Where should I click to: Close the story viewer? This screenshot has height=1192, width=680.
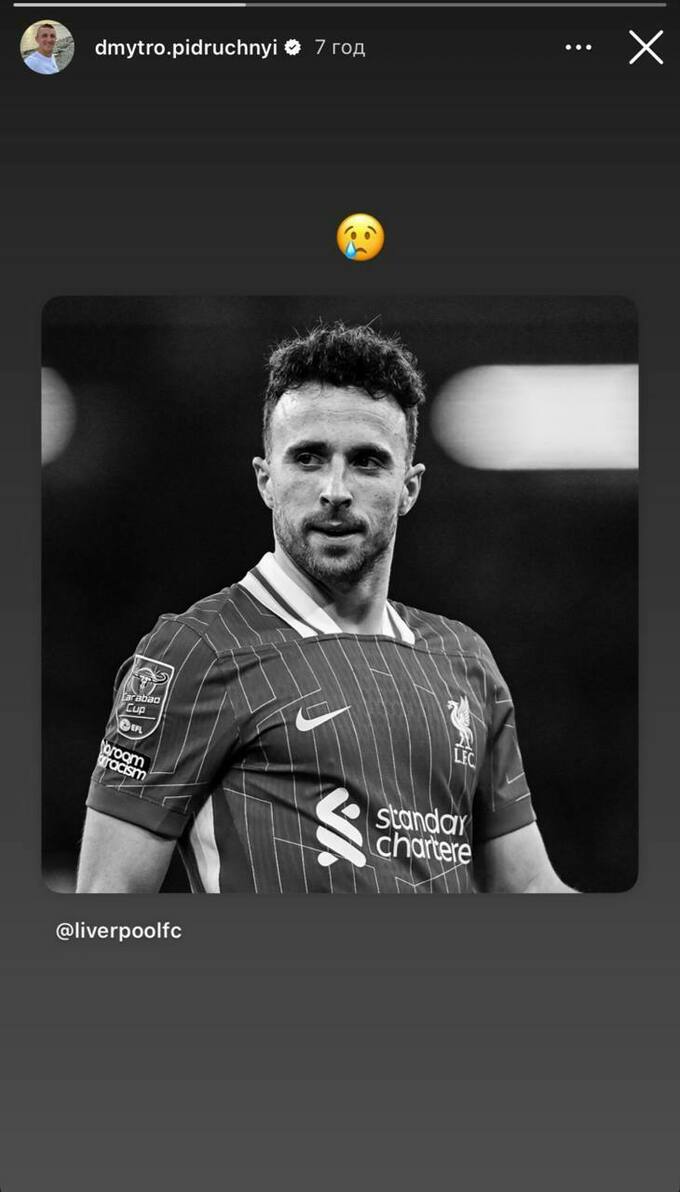click(646, 47)
